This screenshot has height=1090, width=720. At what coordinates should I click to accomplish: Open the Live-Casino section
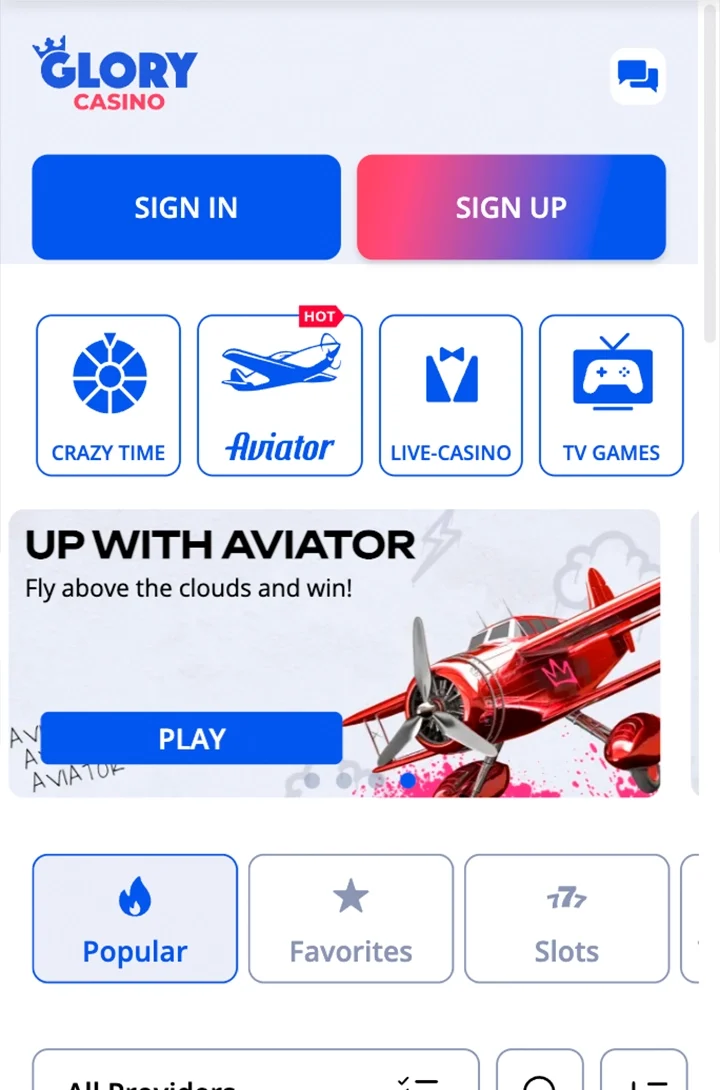click(451, 395)
